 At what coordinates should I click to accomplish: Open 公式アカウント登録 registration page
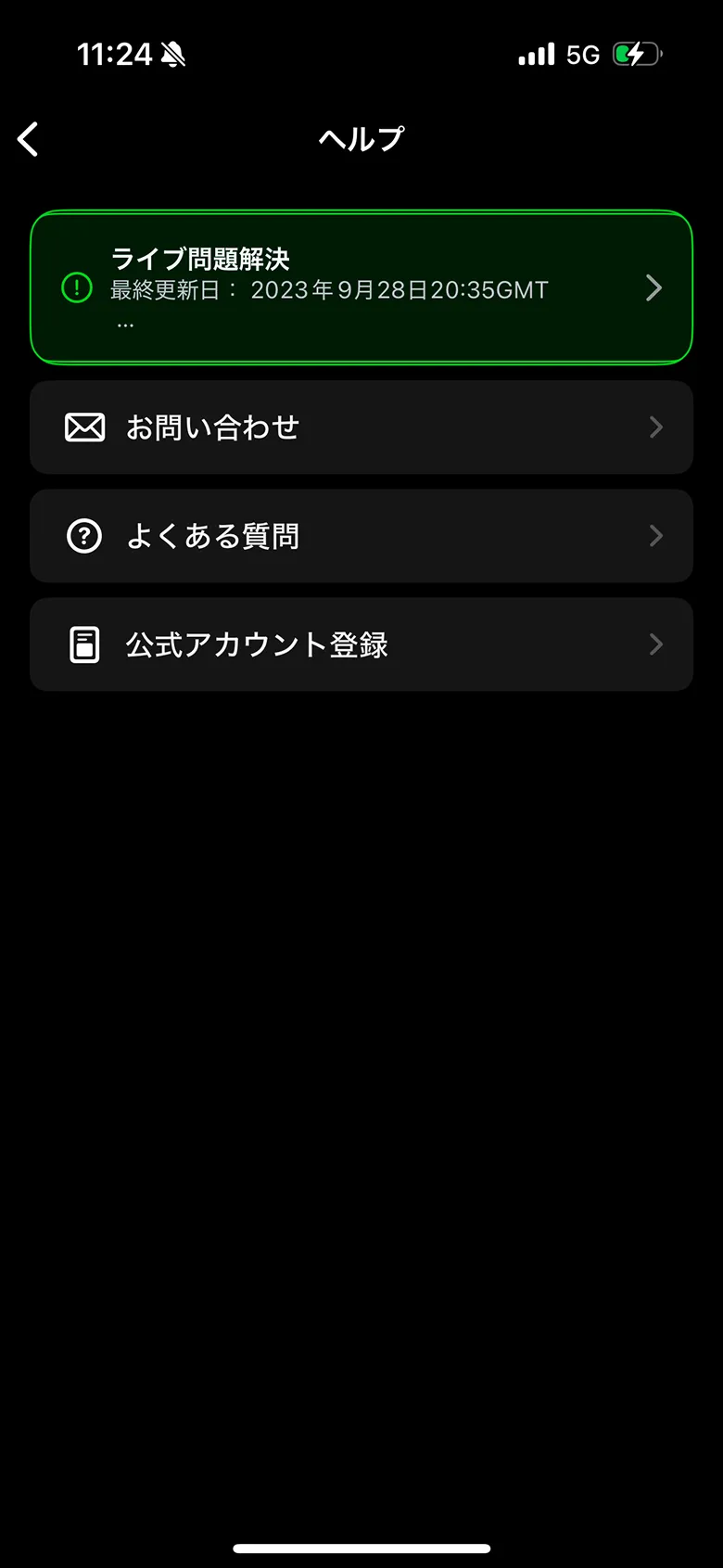(x=361, y=644)
